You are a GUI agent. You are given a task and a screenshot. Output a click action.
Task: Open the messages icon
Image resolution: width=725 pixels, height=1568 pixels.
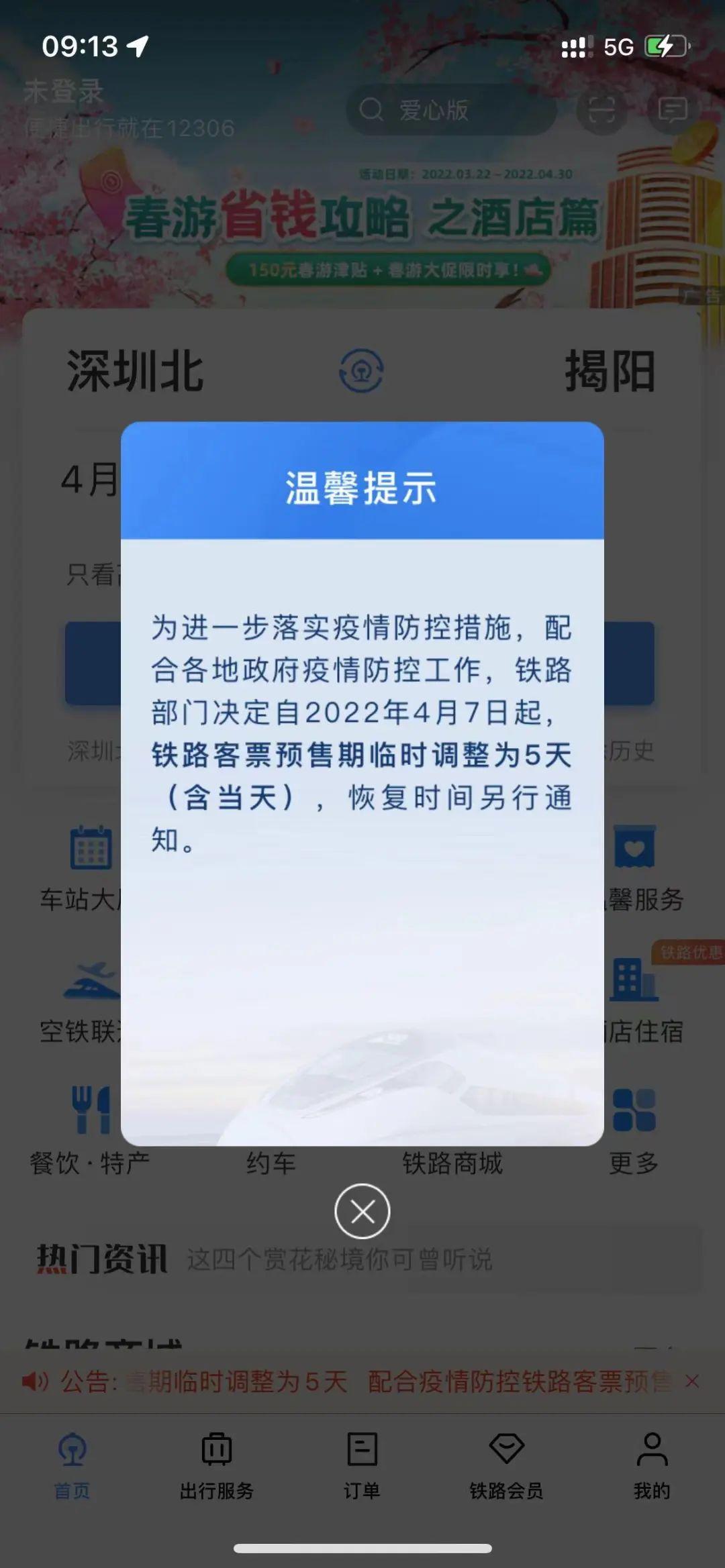coord(673,110)
